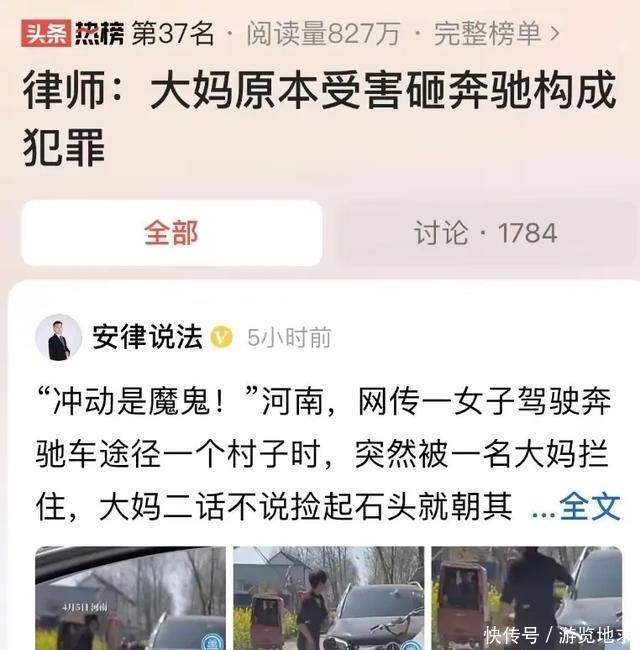Open the first post image dated 4月5日
640x650 pixels.
point(130,598)
